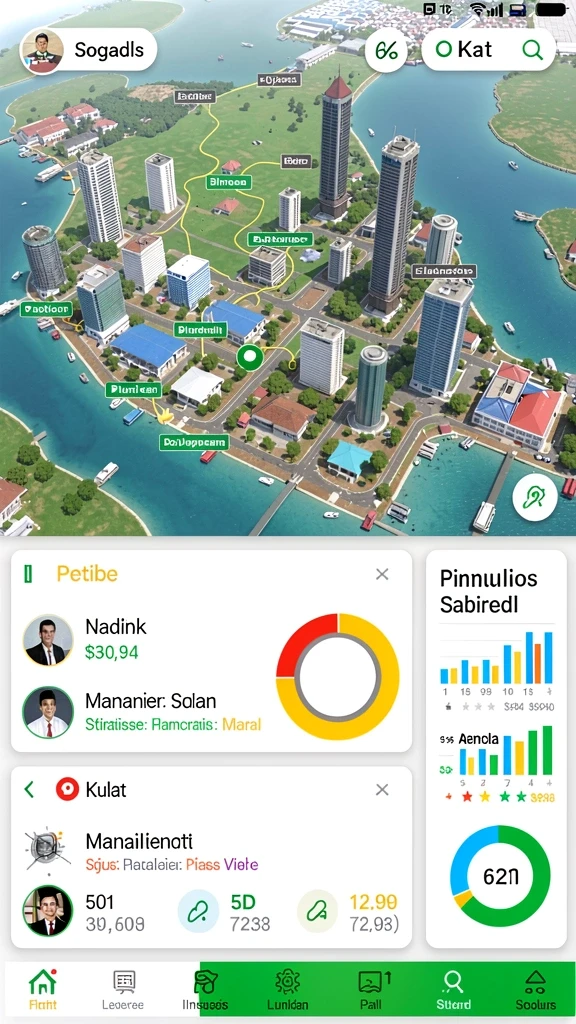Image resolution: width=576 pixels, height=1024 pixels.
Task: Tap the round green map button
Action: click(535, 498)
